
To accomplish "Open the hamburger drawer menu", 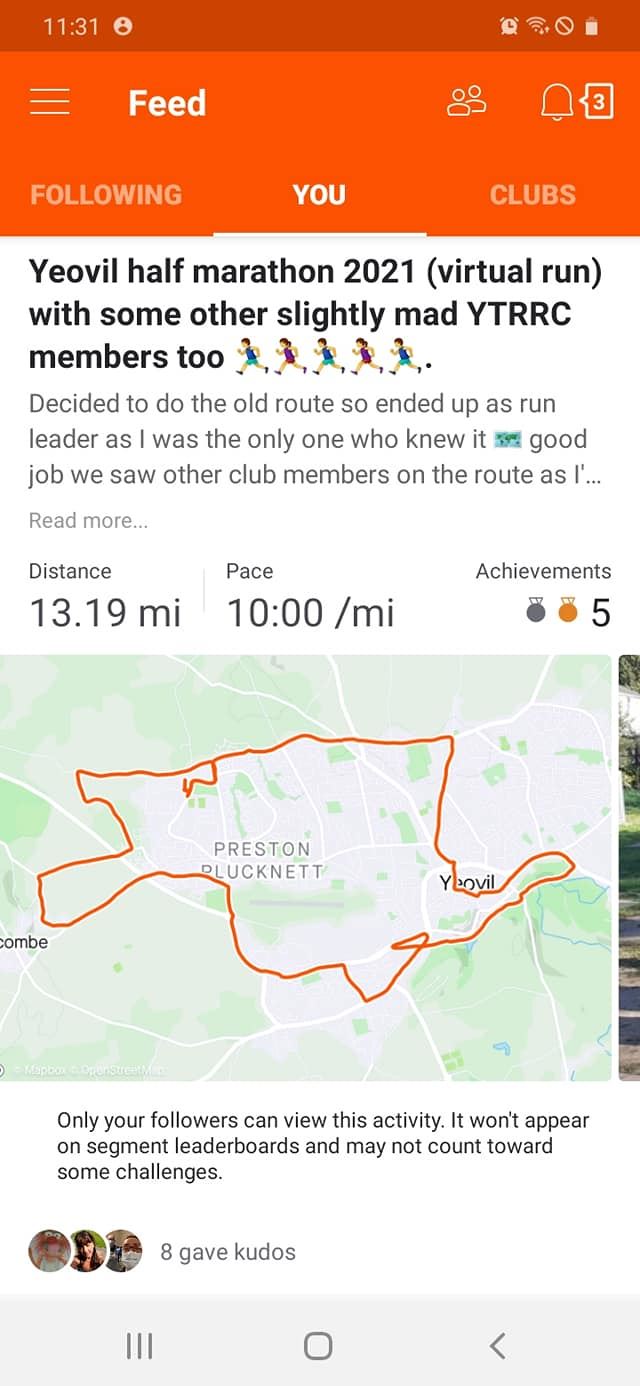I will (x=50, y=102).
